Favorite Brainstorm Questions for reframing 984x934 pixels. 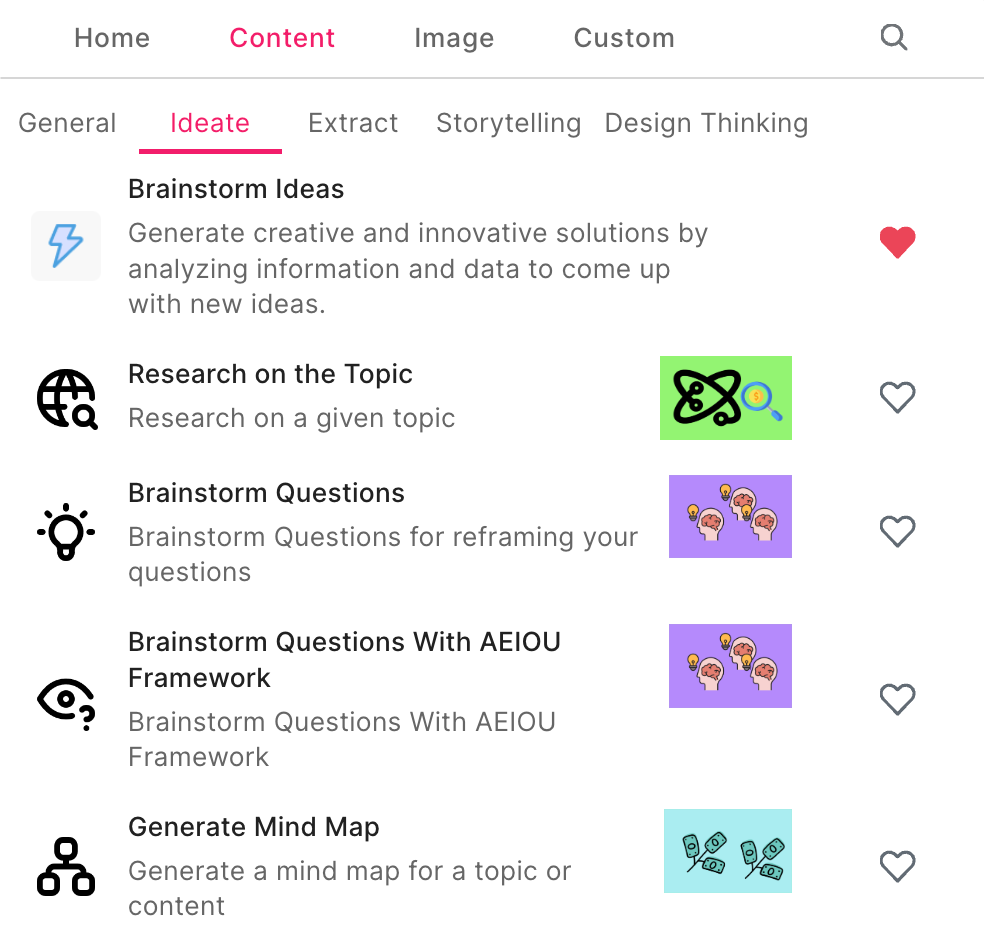[x=897, y=531]
